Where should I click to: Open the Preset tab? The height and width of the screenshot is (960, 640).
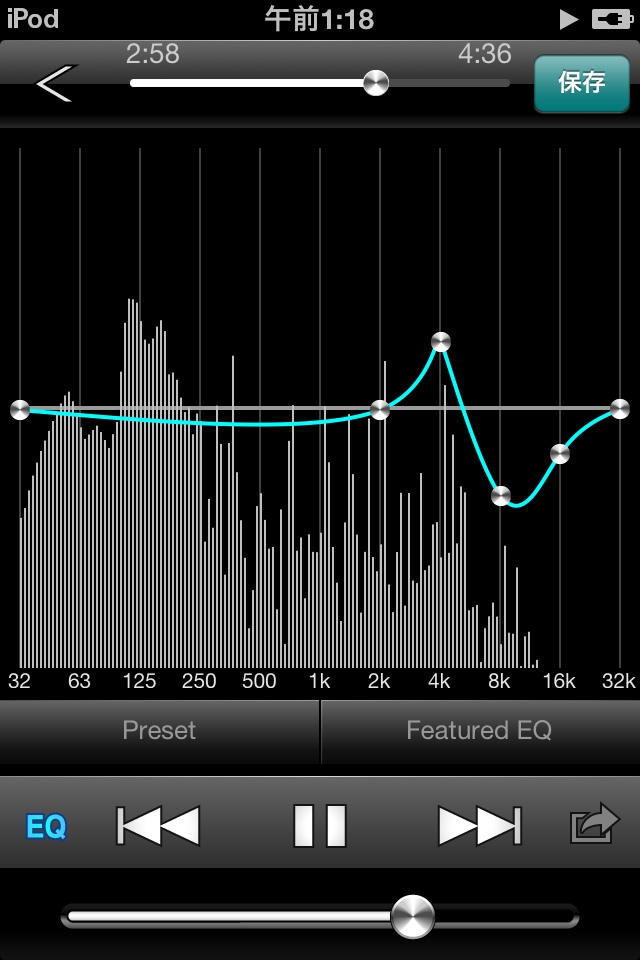tap(159, 731)
